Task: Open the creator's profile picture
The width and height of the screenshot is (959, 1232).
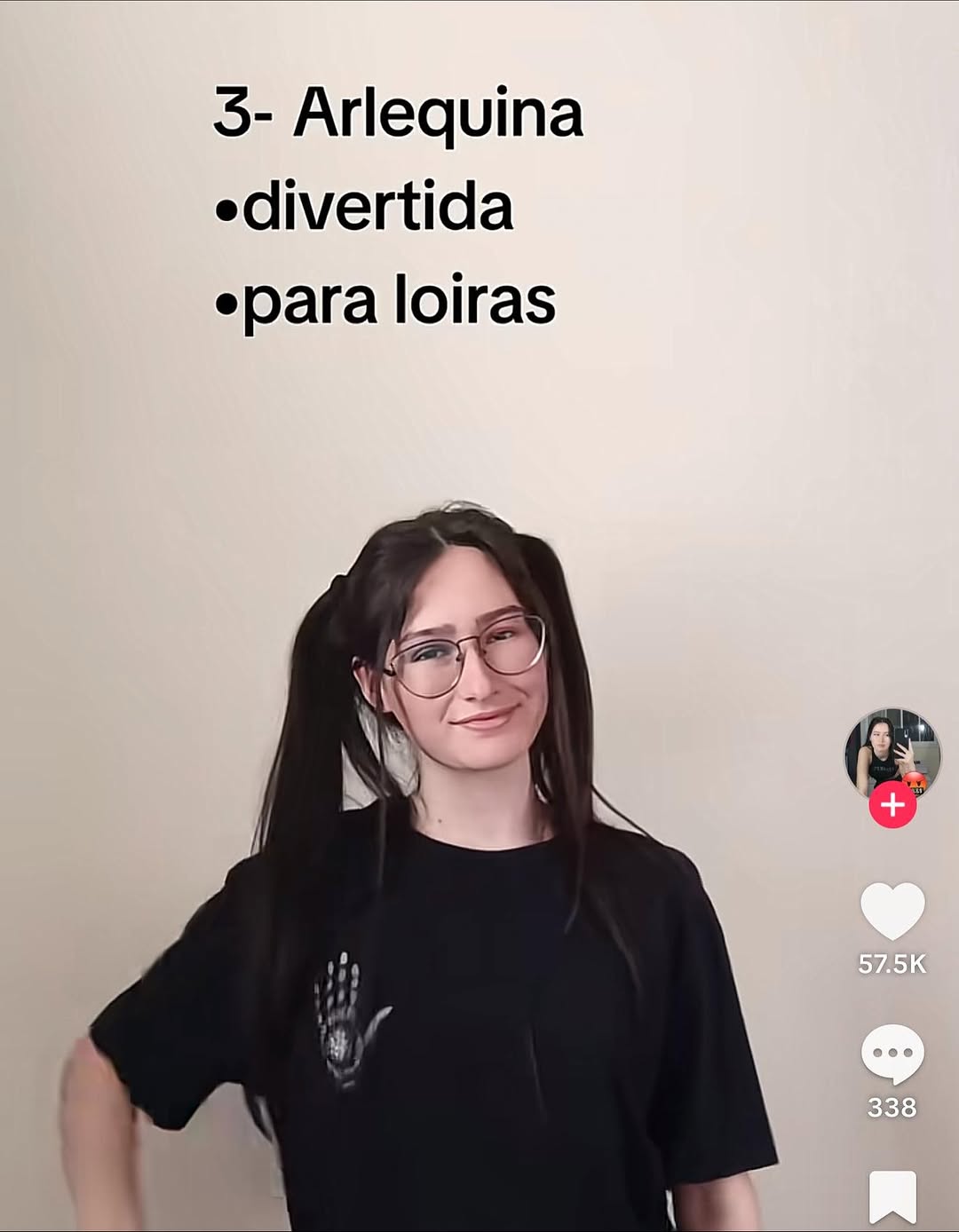Action: [x=892, y=753]
